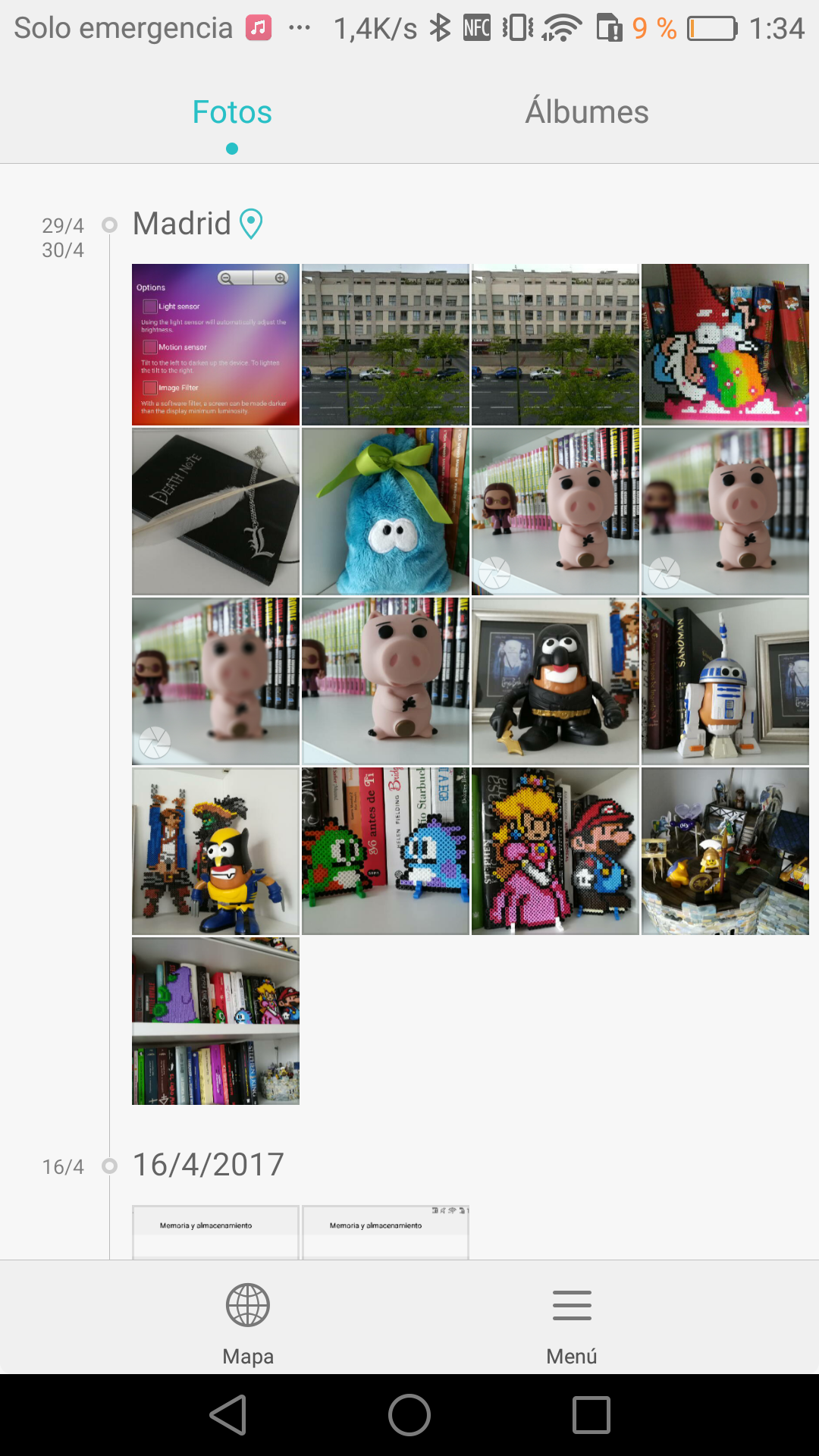This screenshot has width=819, height=1456.
Task: Select the Fotos tab
Action: pos(232,112)
